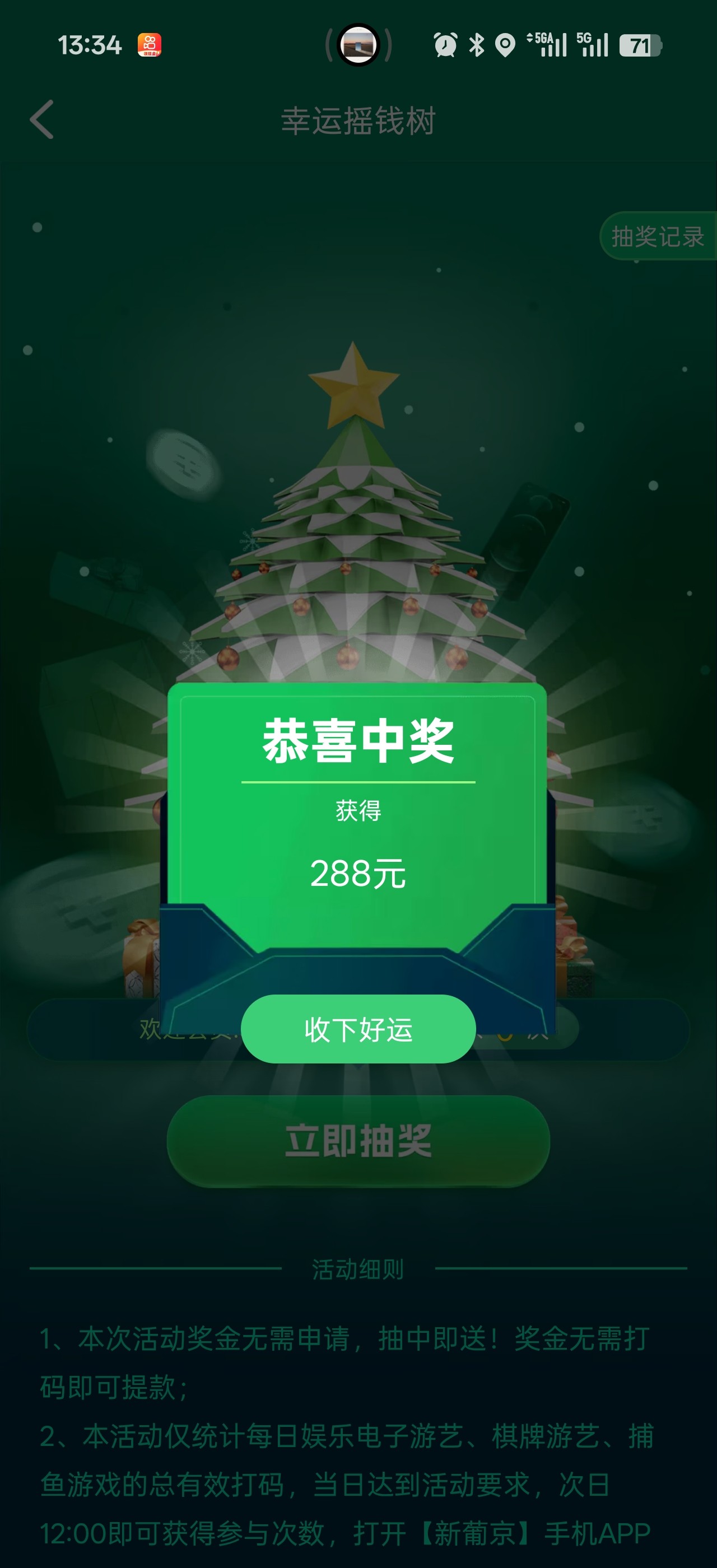This screenshot has width=717, height=1568.
Task: Tap the 收下好运 button
Action: [358, 1029]
